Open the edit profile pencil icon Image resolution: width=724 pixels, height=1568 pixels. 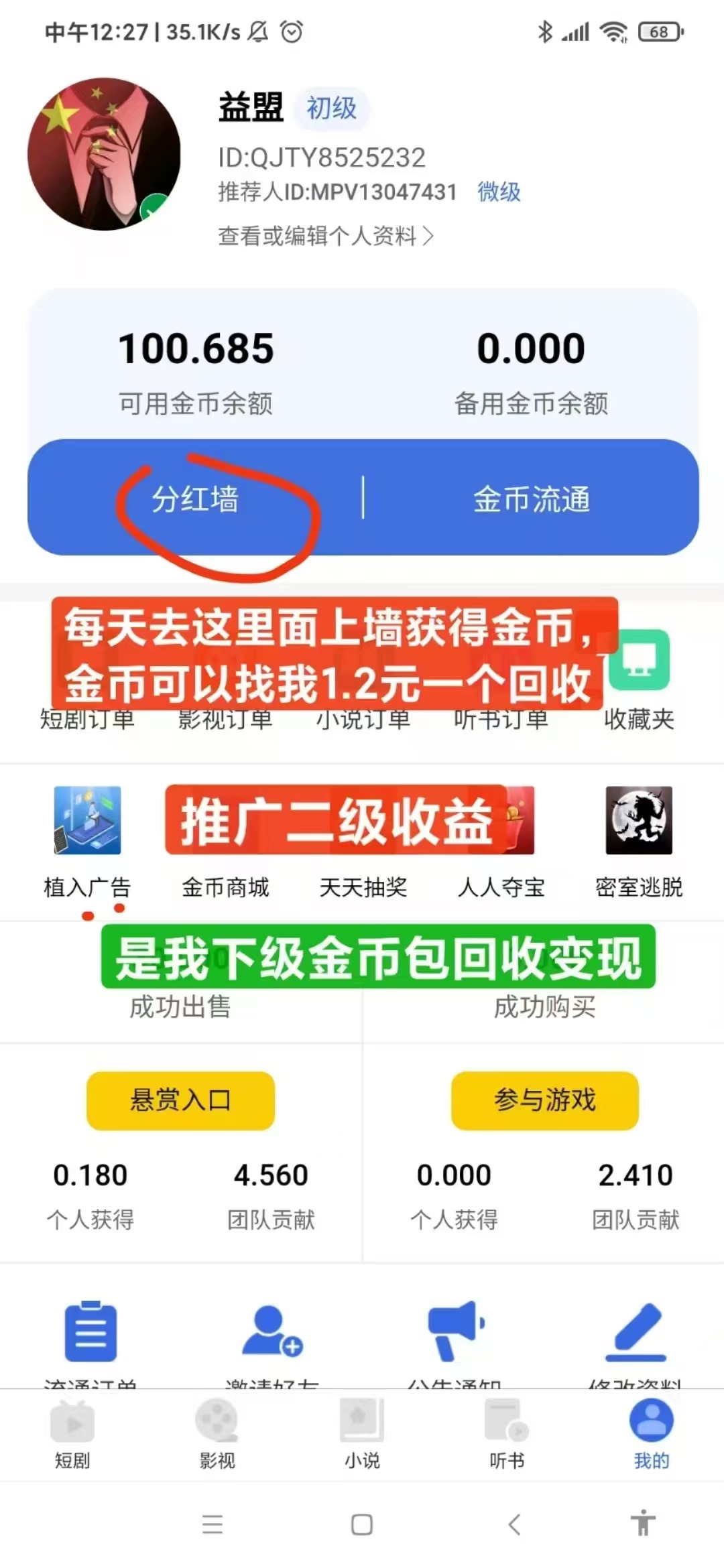636,1332
